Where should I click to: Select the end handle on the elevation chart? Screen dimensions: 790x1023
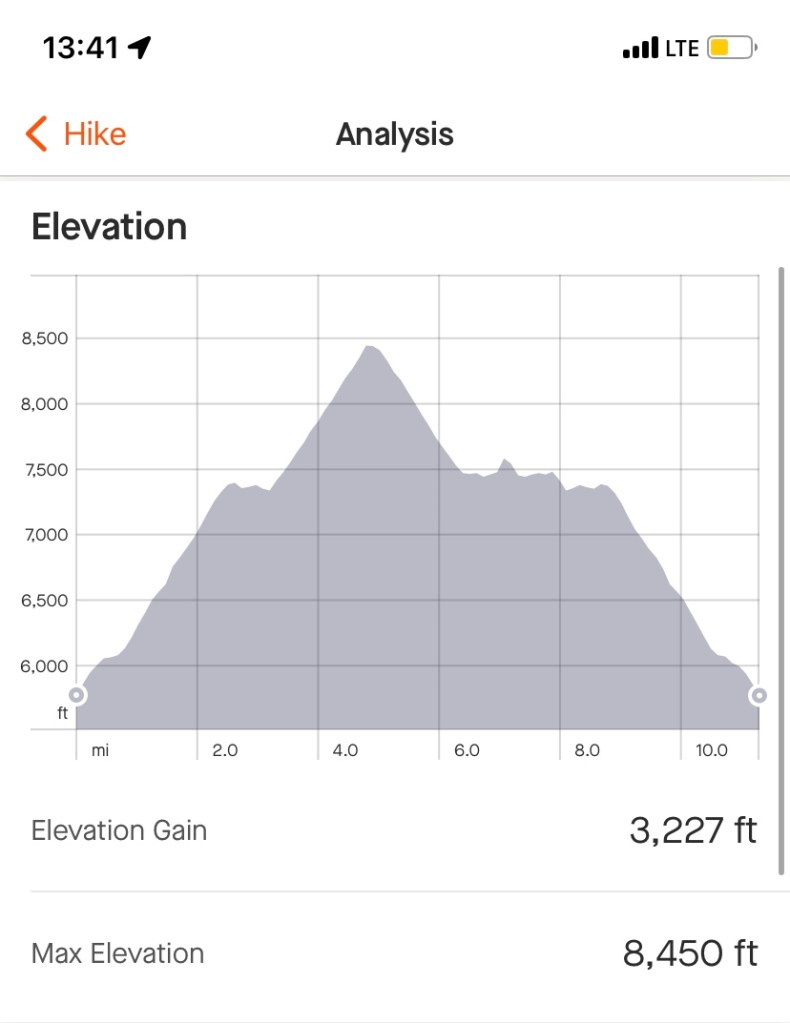[759, 695]
